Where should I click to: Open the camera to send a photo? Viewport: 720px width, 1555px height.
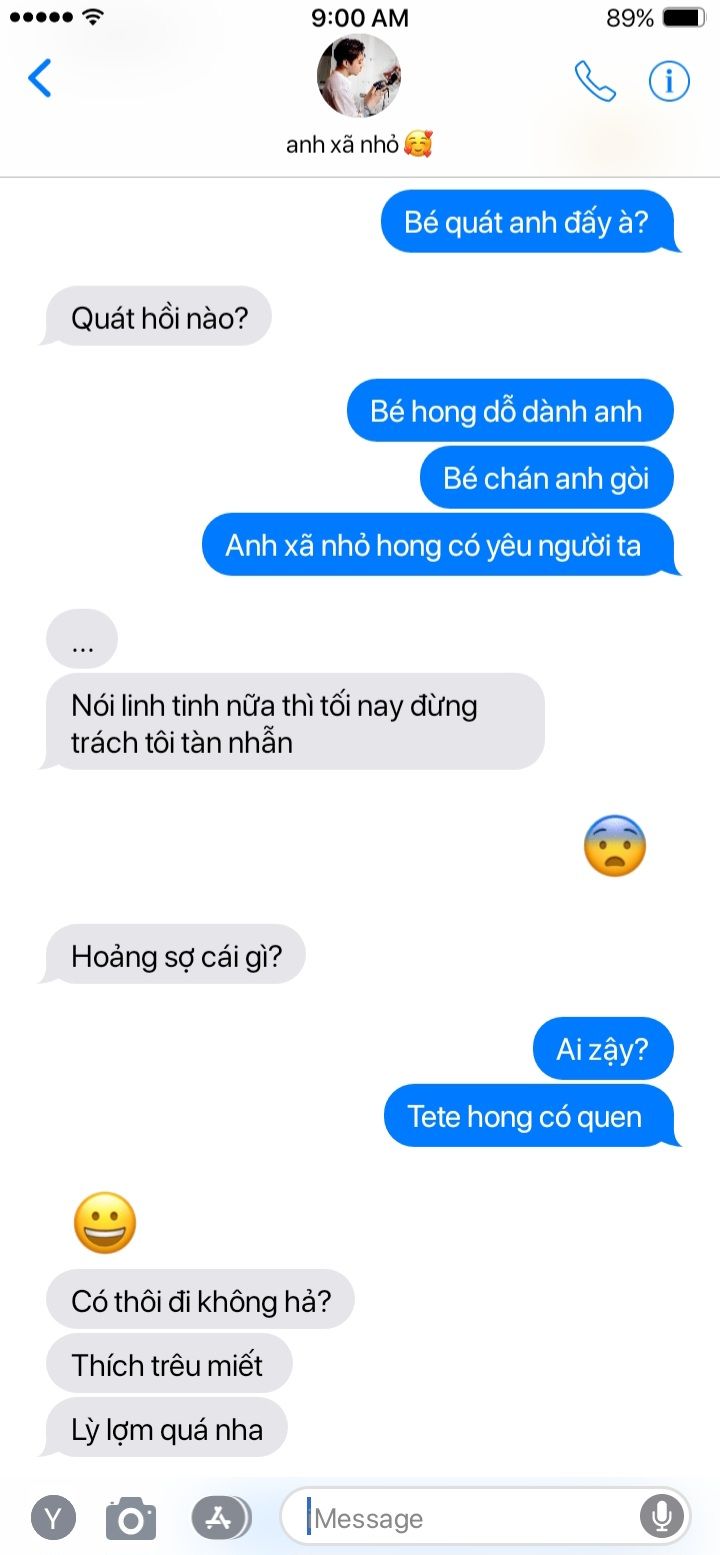click(x=131, y=1518)
